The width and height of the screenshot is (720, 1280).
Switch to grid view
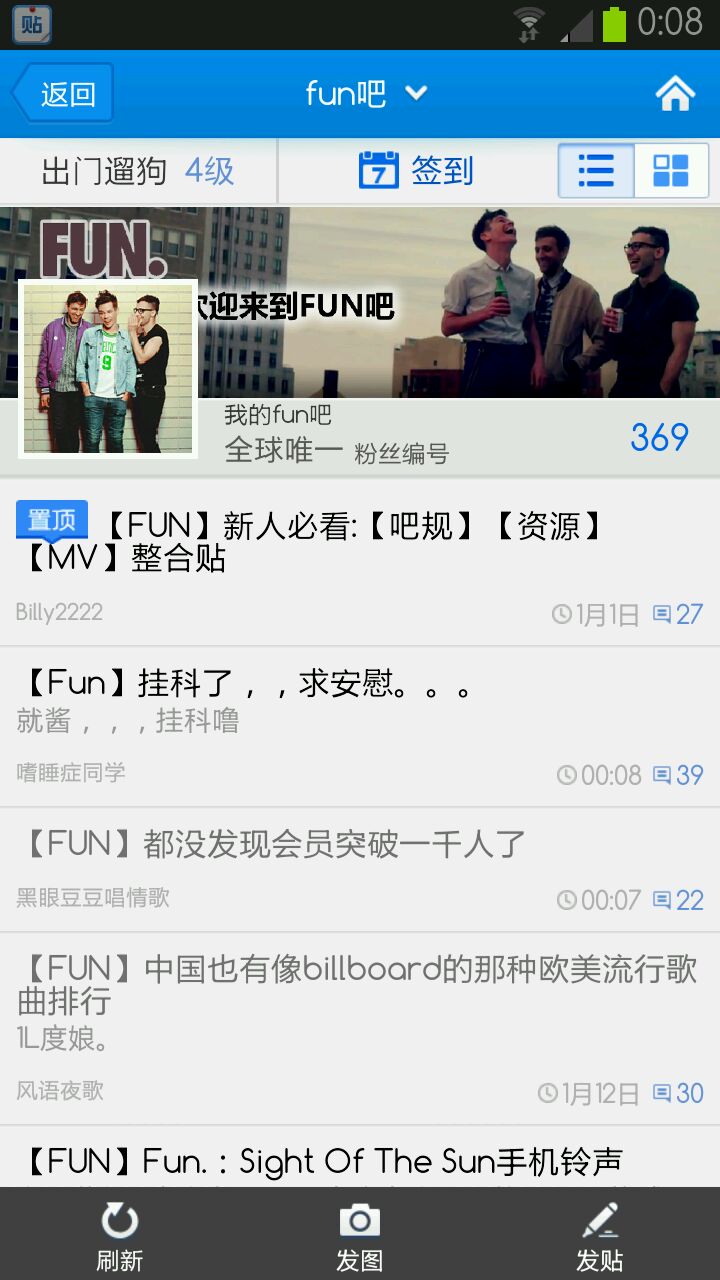click(670, 171)
